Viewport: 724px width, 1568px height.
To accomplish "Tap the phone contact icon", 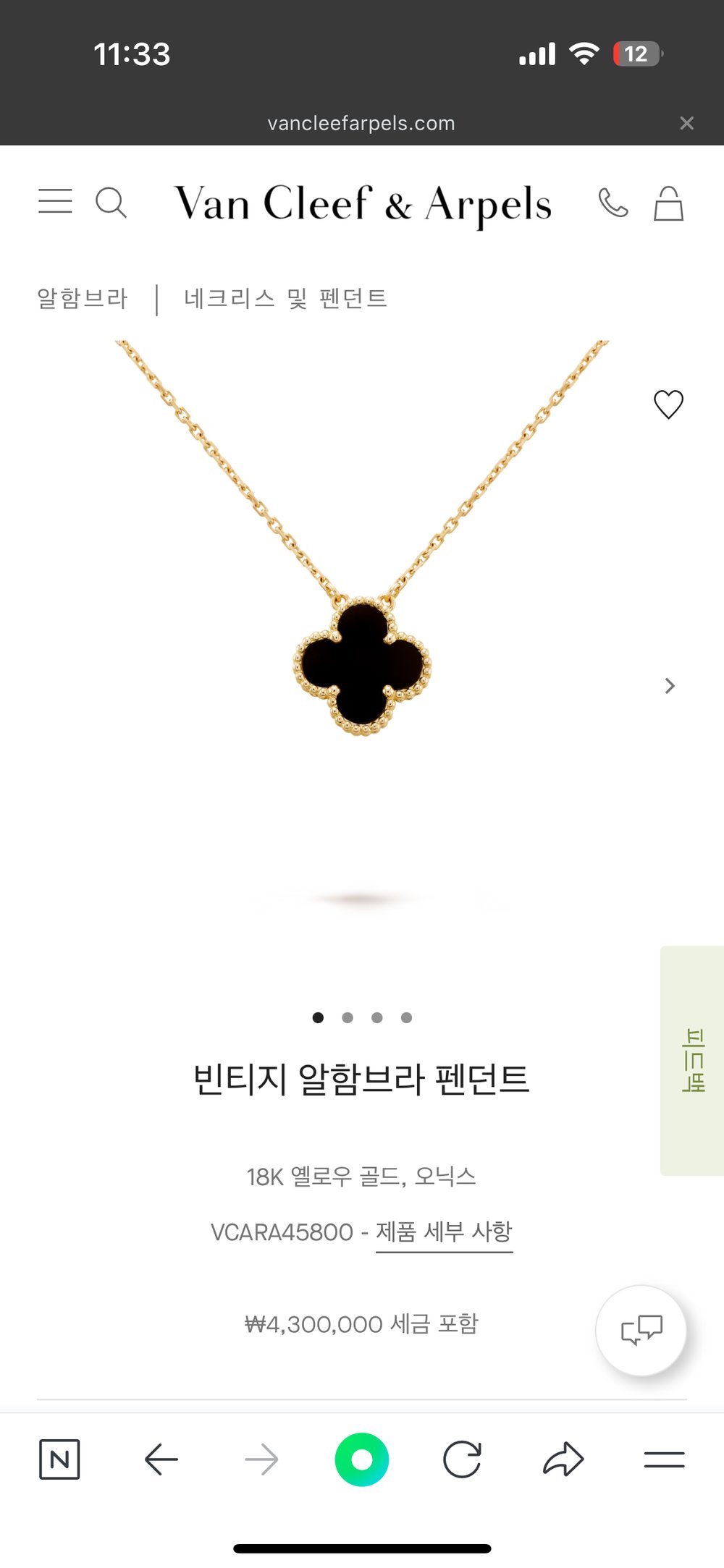I will 613,203.
